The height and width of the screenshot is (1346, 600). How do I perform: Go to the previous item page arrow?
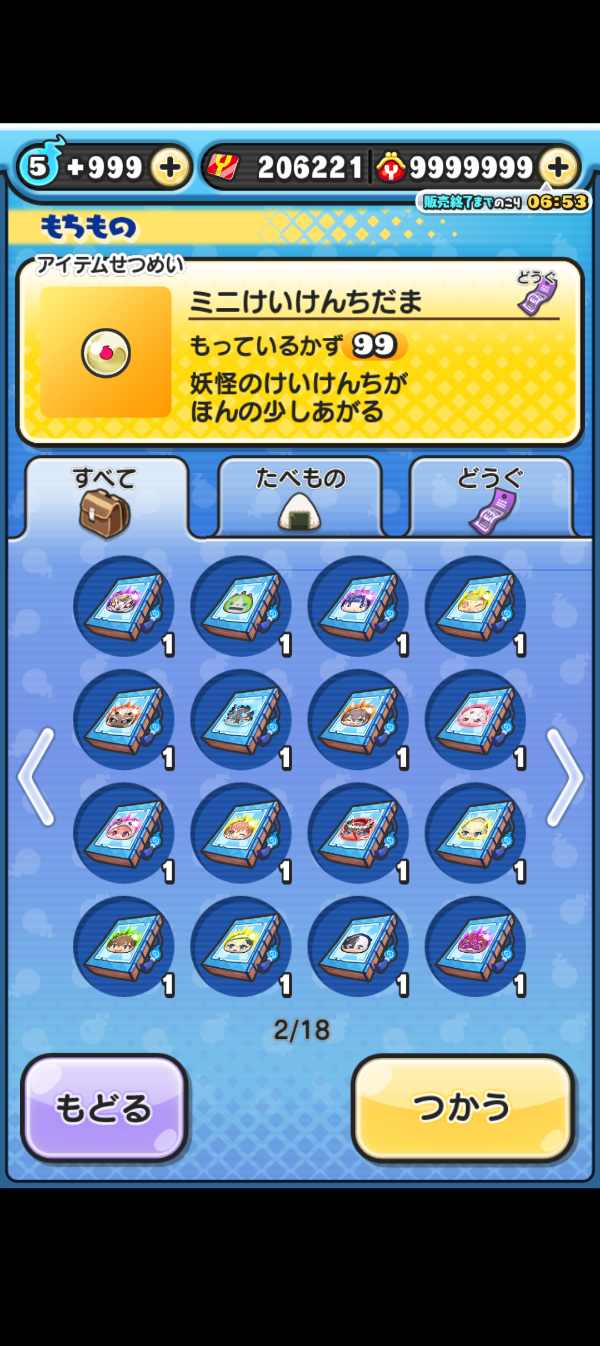[x=35, y=776]
